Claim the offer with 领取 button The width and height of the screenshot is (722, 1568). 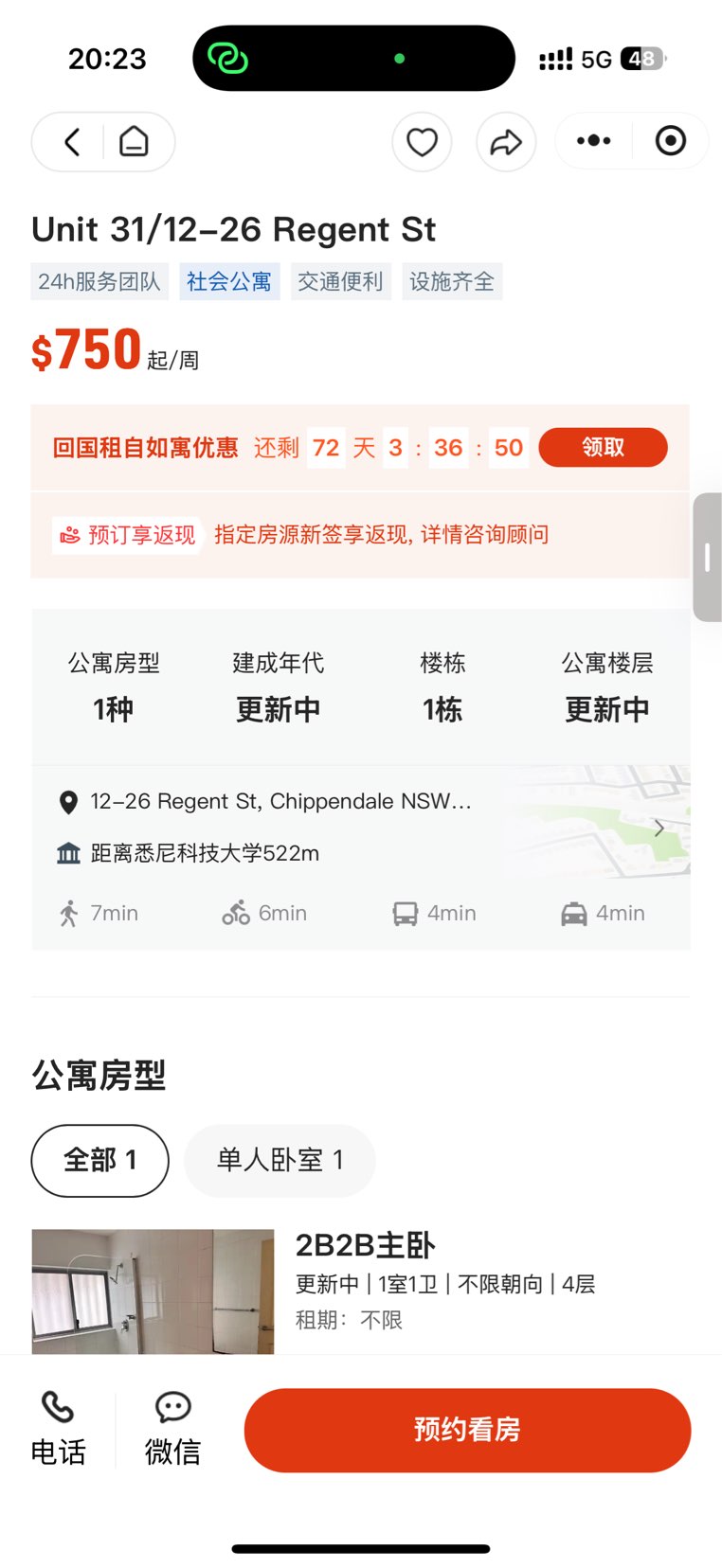pyautogui.click(x=603, y=447)
